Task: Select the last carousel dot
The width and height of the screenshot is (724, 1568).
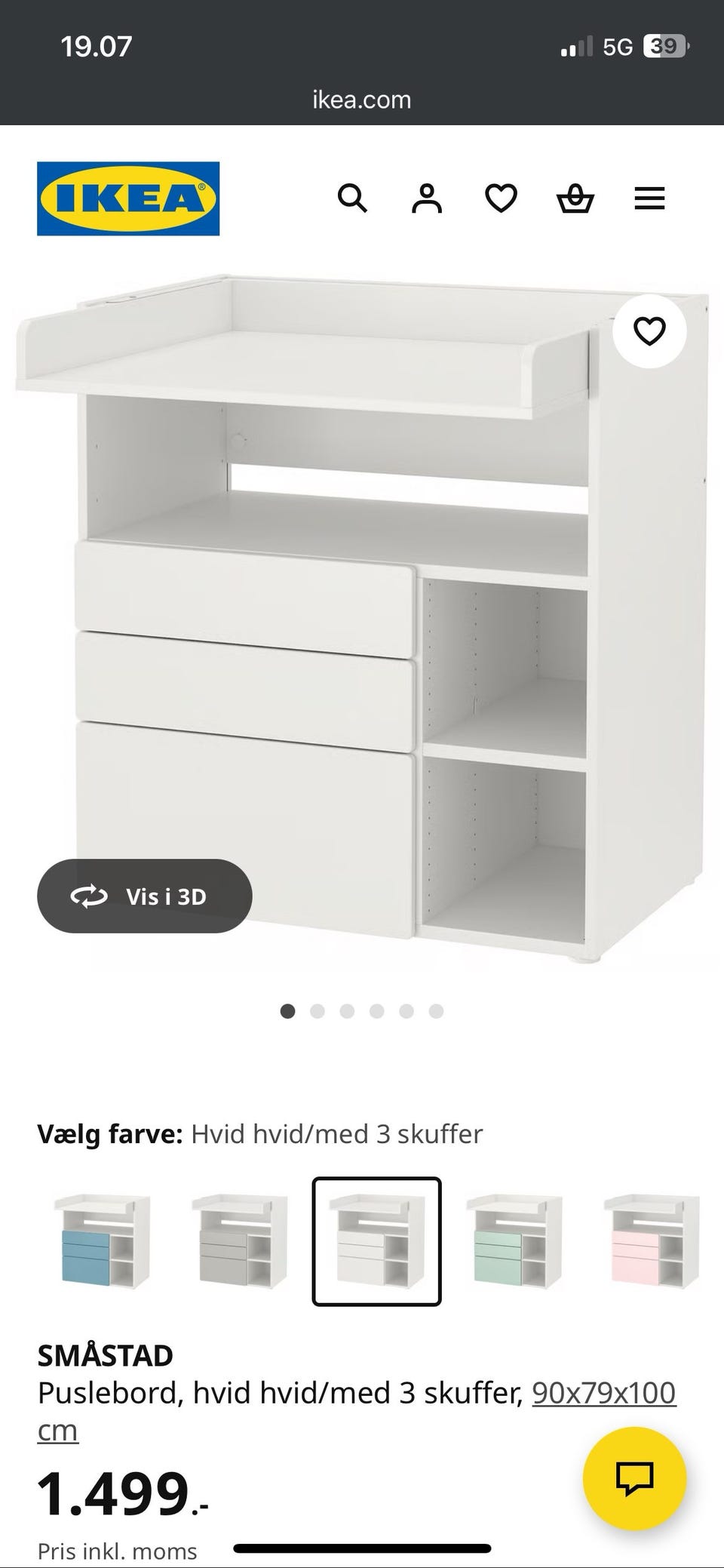Action: 435,1009
